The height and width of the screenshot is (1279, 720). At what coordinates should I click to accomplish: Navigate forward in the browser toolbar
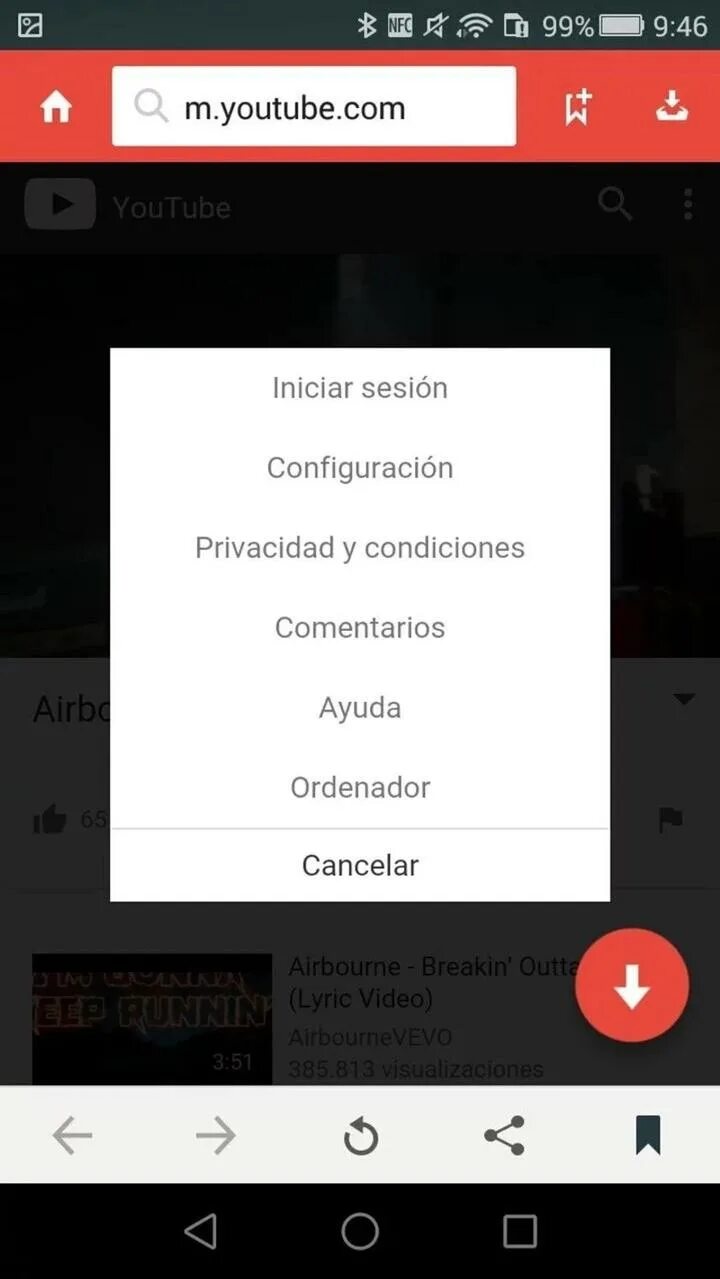click(x=215, y=1136)
